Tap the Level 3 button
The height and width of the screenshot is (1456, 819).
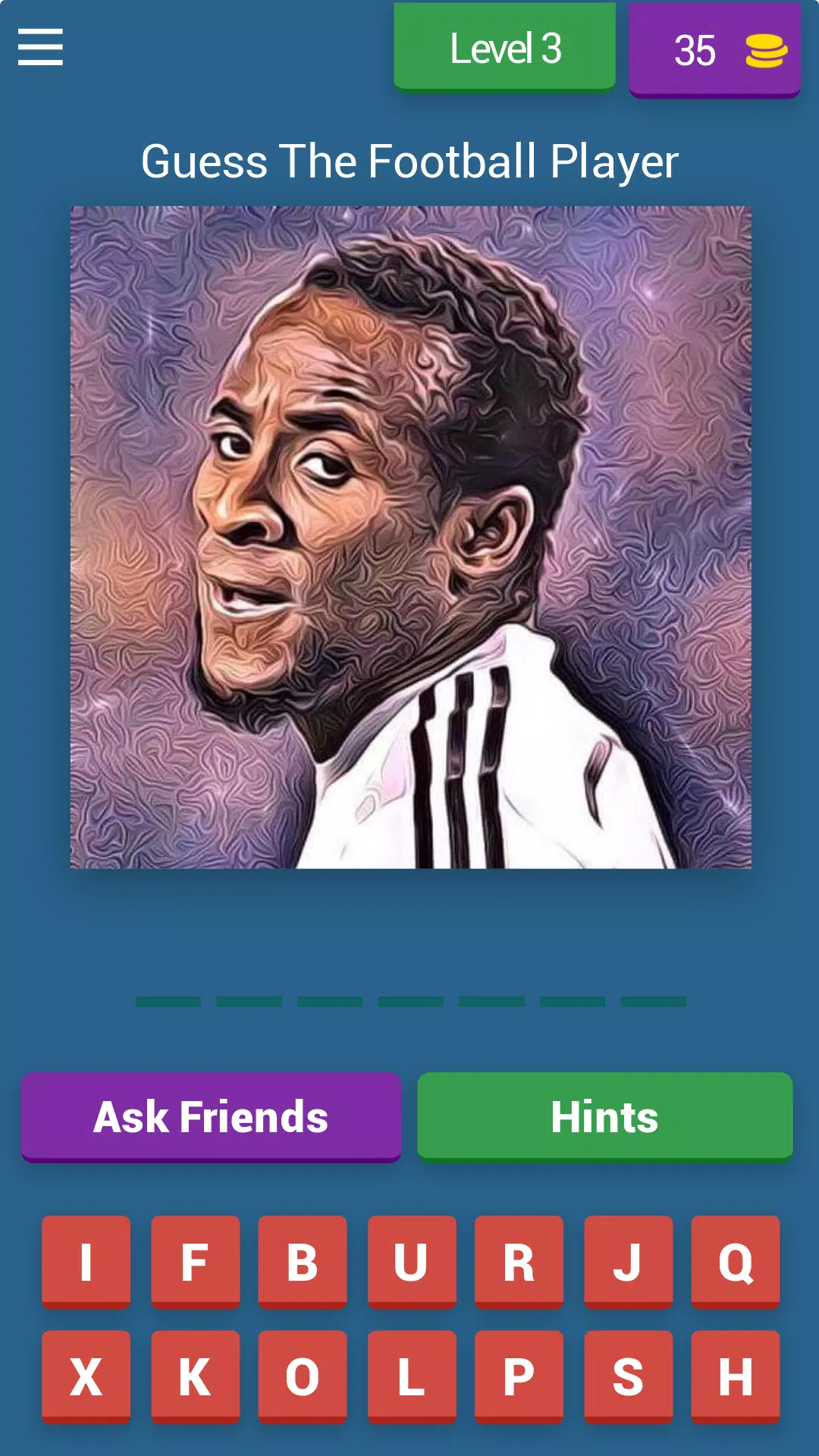pos(504,49)
